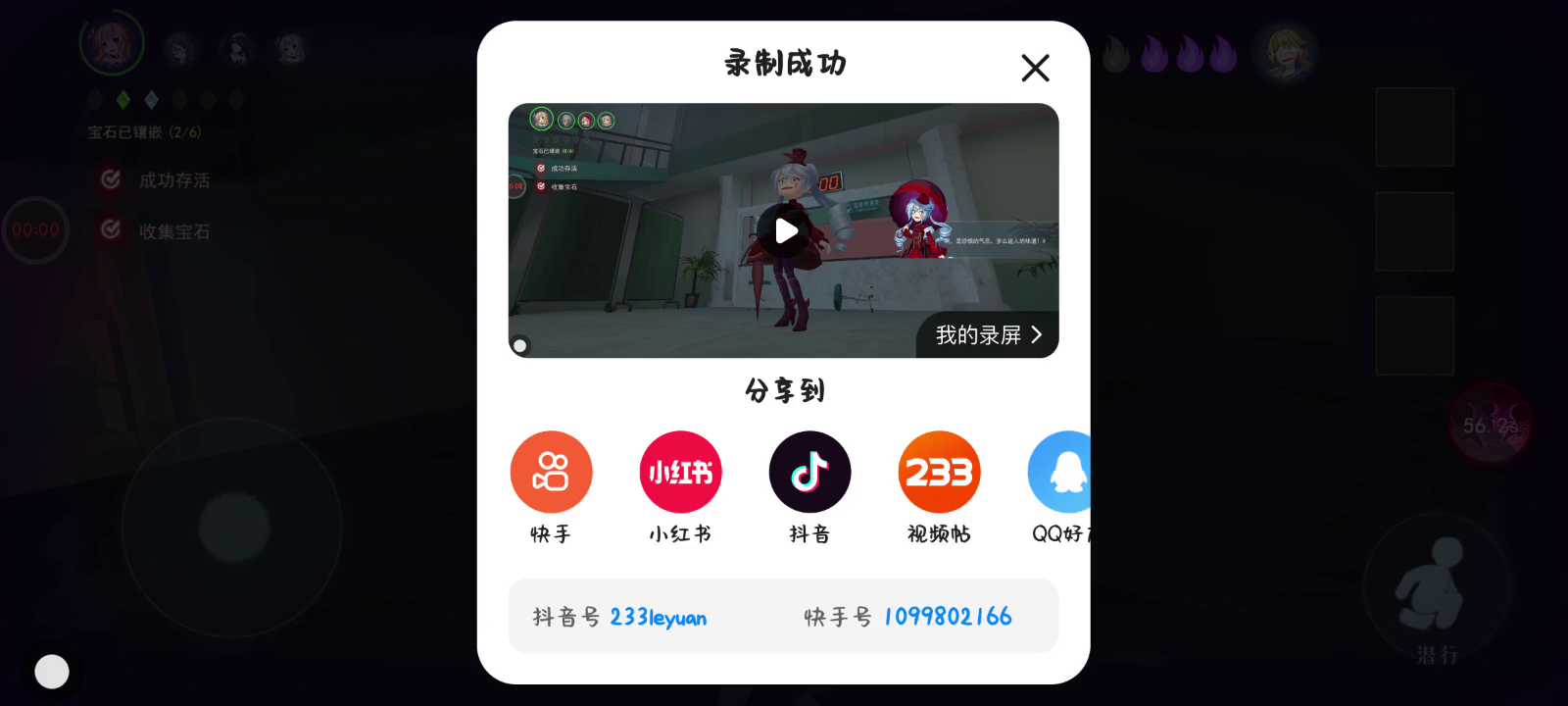The height and width of the screenshot is (706, 1568).
Task: Open the 抖音号 233leyuan link
Action: (x=658, y=617)
